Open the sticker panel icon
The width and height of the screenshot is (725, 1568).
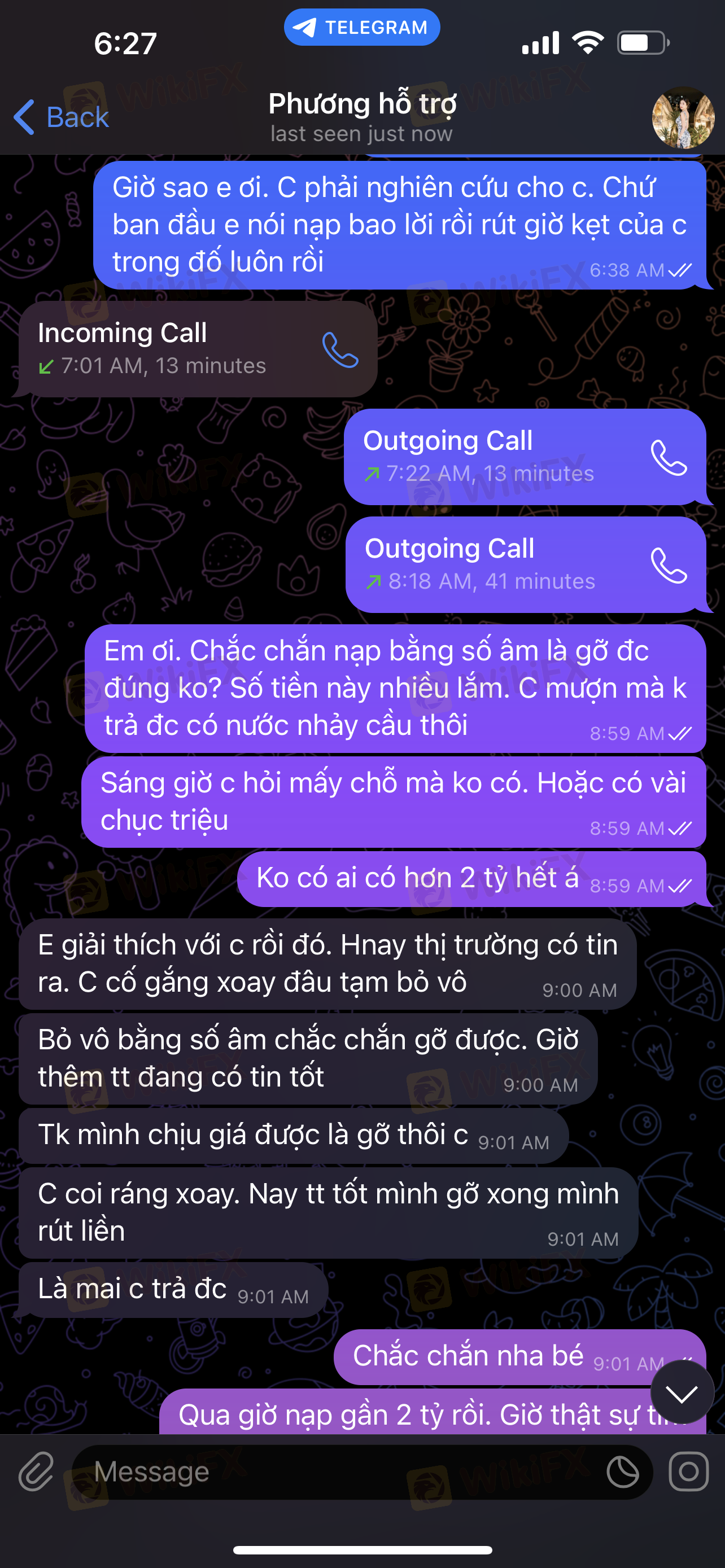623,1473
